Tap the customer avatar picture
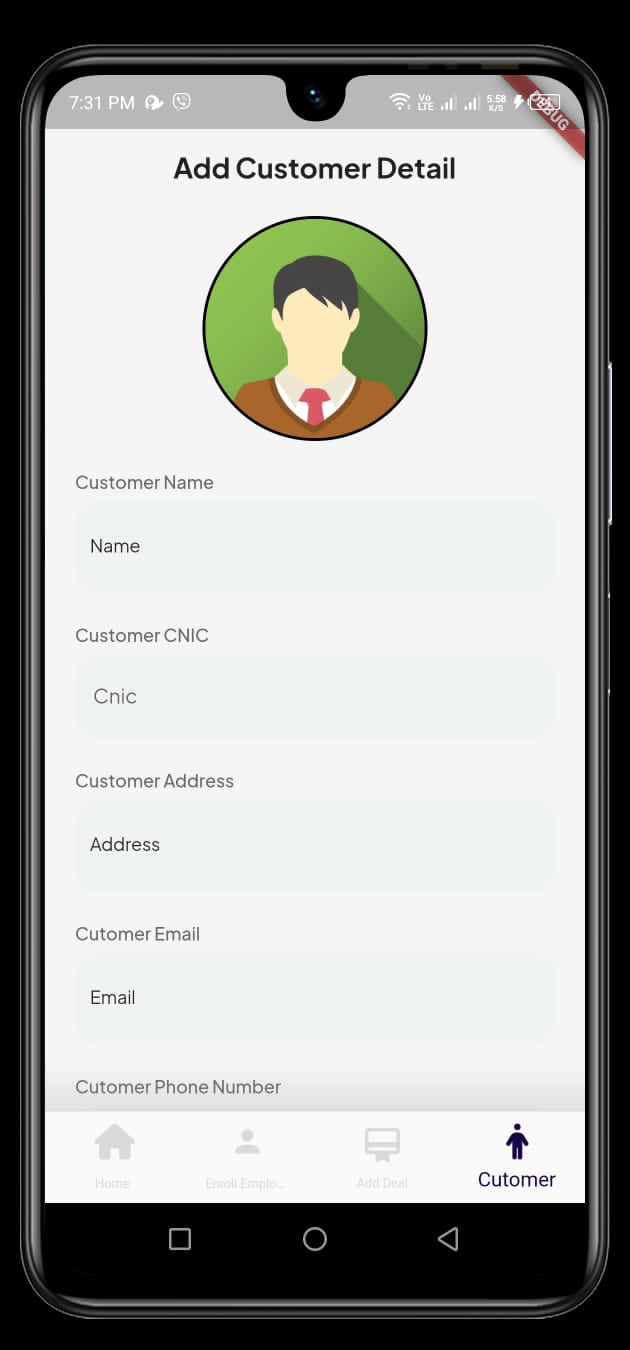Screen dimensions: 630x1350 (315, 328)
